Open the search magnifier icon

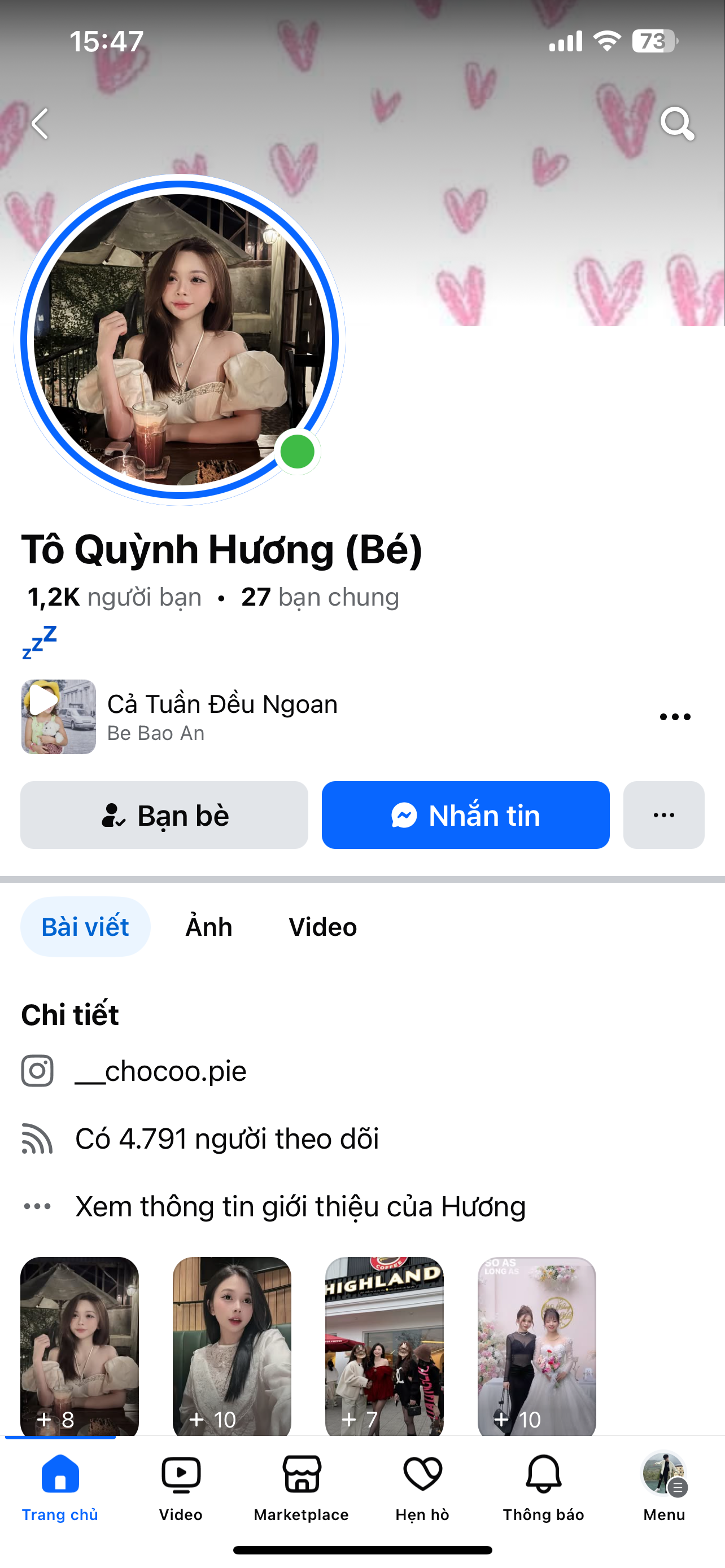tap(677, 124)
